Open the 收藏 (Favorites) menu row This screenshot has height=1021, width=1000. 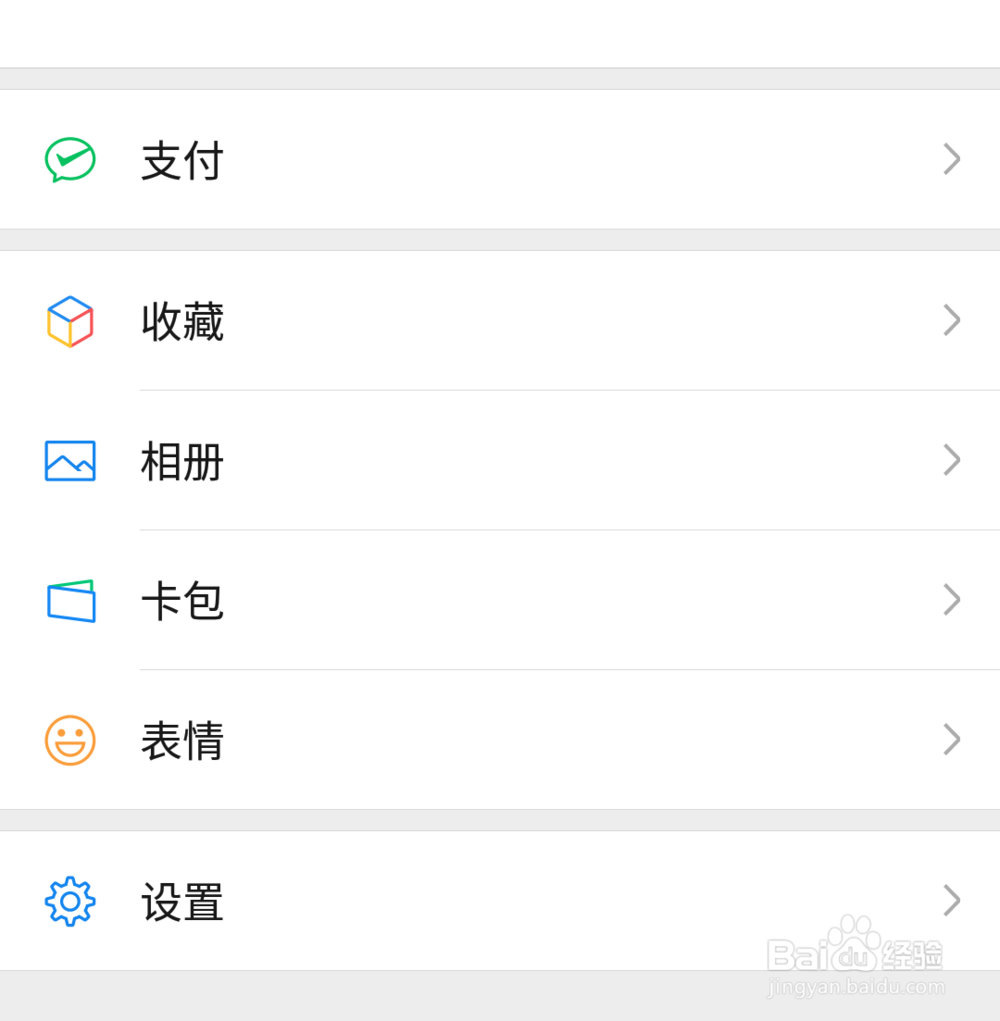[x=183, y=322]
